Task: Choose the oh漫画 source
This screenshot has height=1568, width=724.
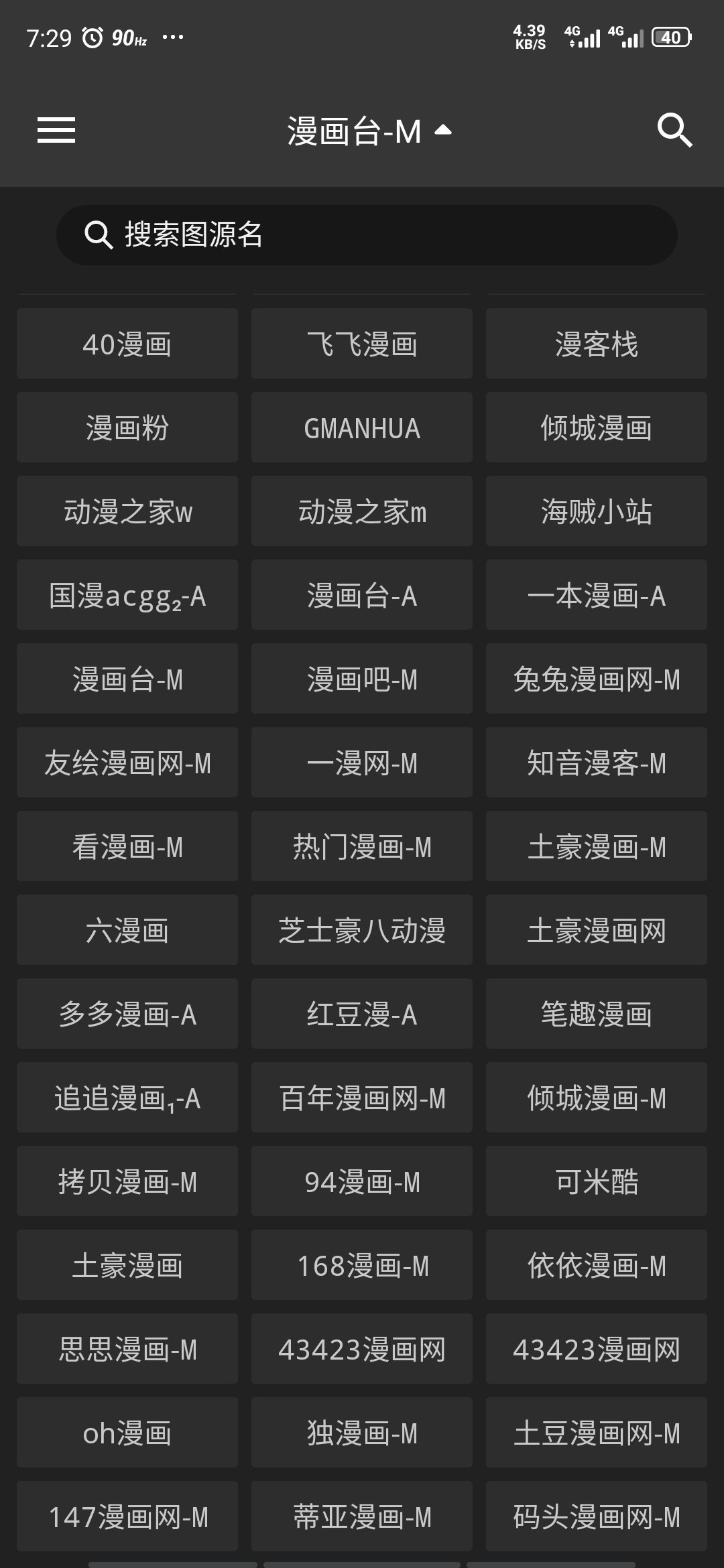Action: (x=127, y=1433)
